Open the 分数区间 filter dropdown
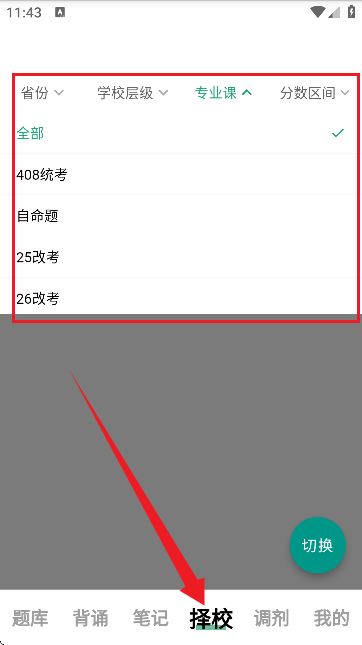 pos(315,93)
